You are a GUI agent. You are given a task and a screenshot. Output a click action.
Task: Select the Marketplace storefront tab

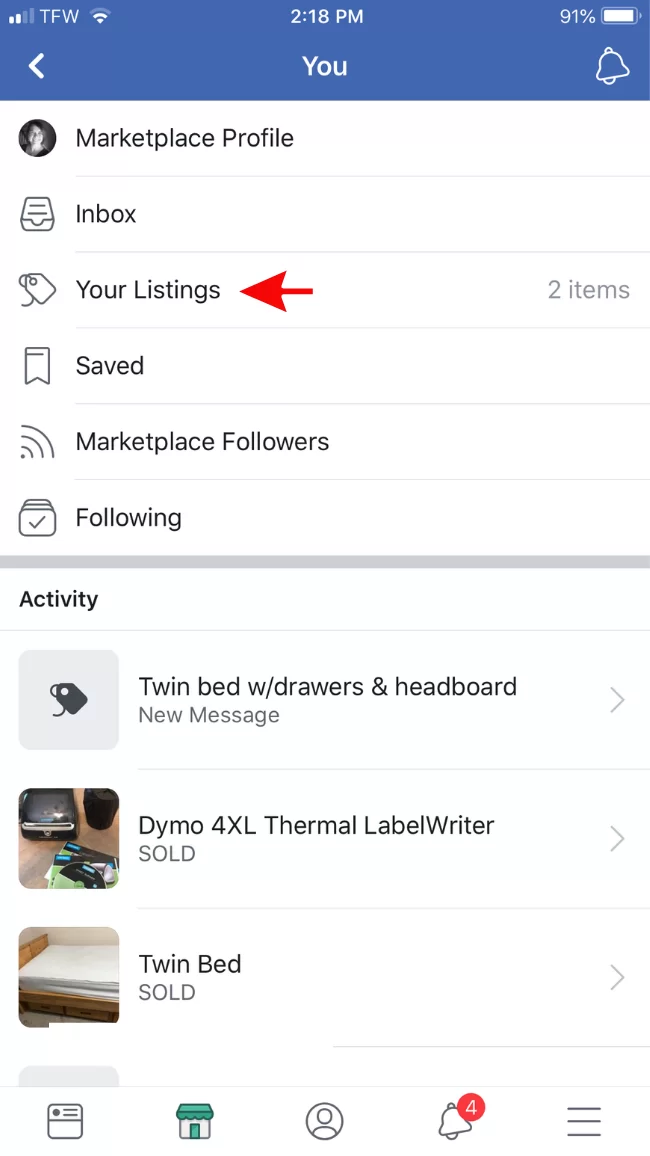point(195,1120)
